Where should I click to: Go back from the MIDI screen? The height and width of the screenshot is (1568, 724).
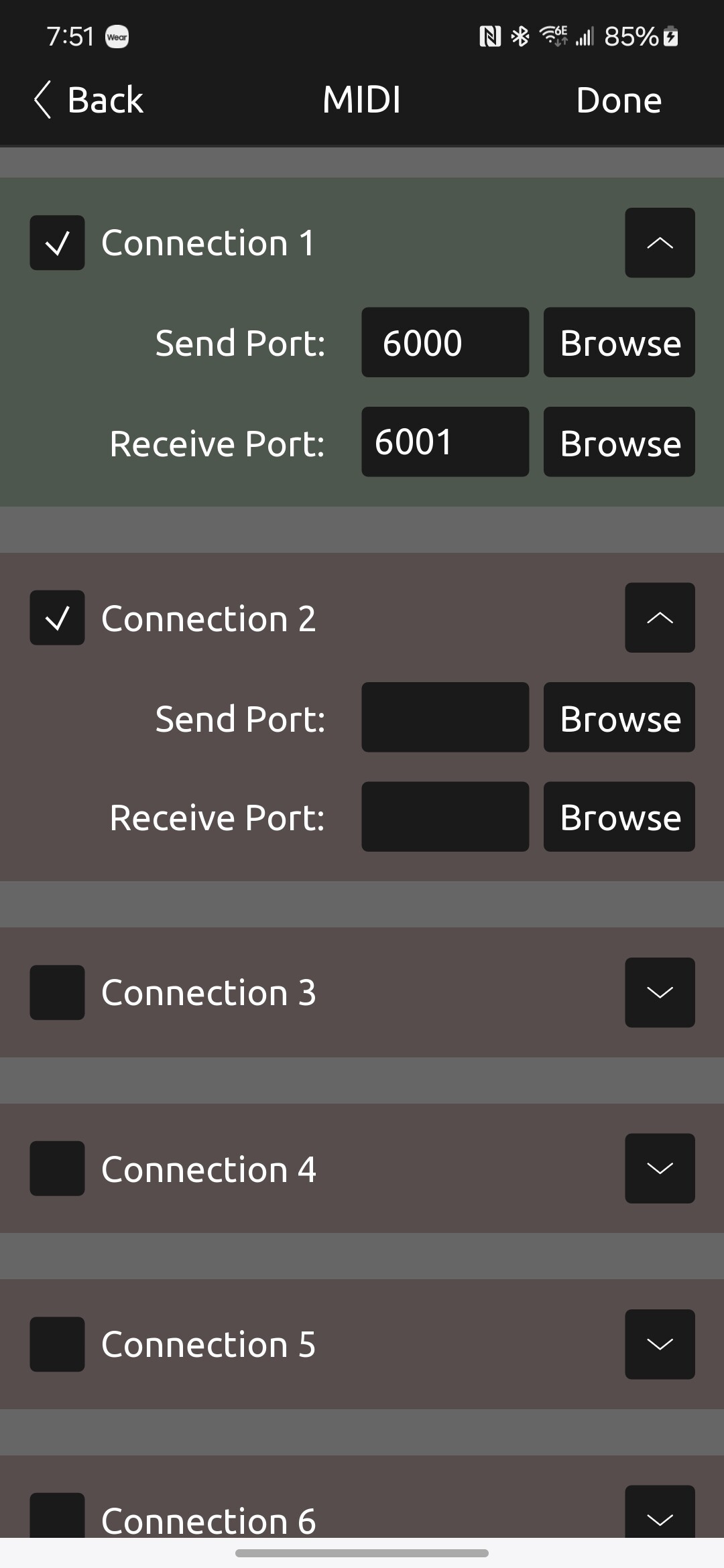tap(88, 101)
